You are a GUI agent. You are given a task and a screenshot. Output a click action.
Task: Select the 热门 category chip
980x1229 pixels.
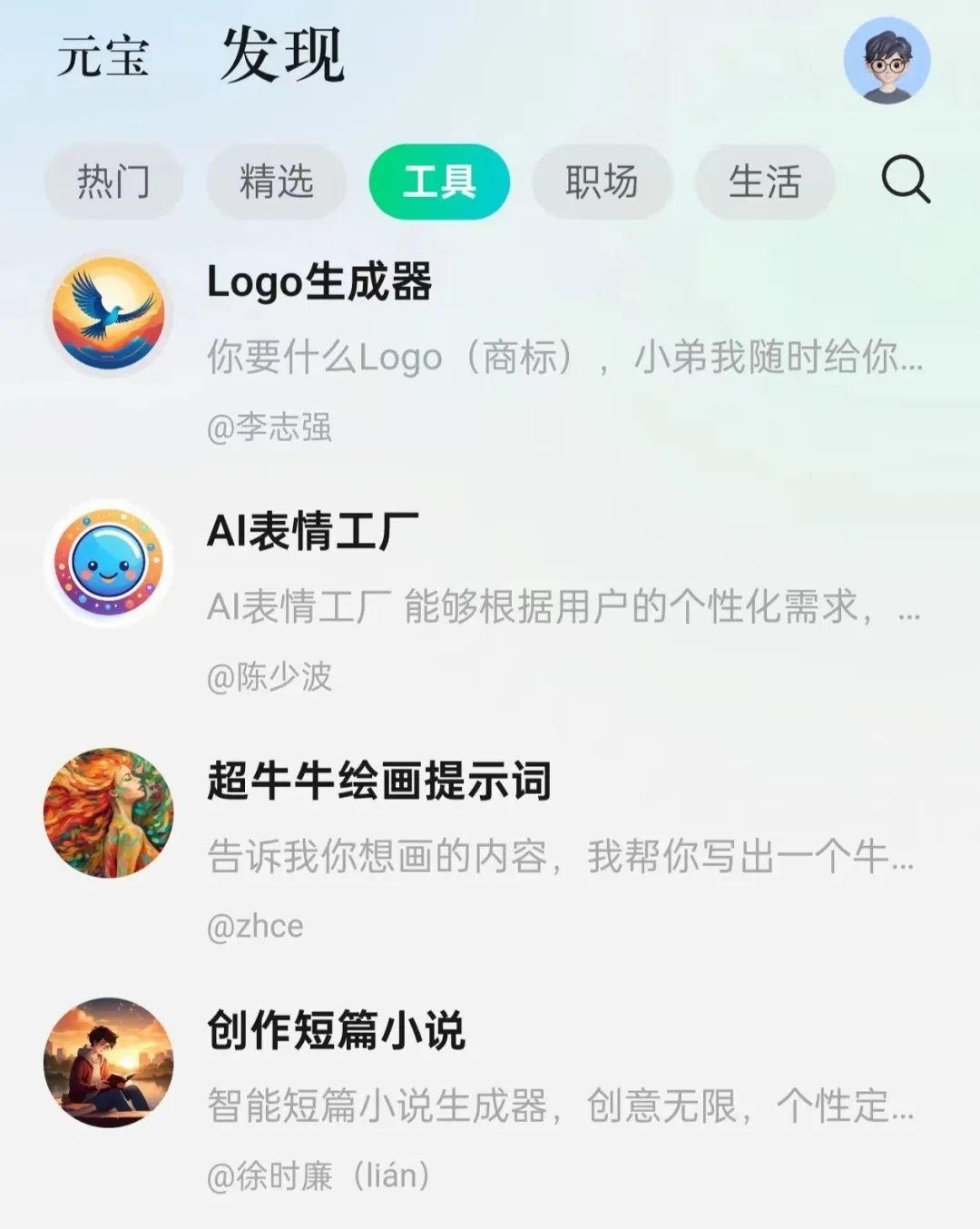click(113, 182)
